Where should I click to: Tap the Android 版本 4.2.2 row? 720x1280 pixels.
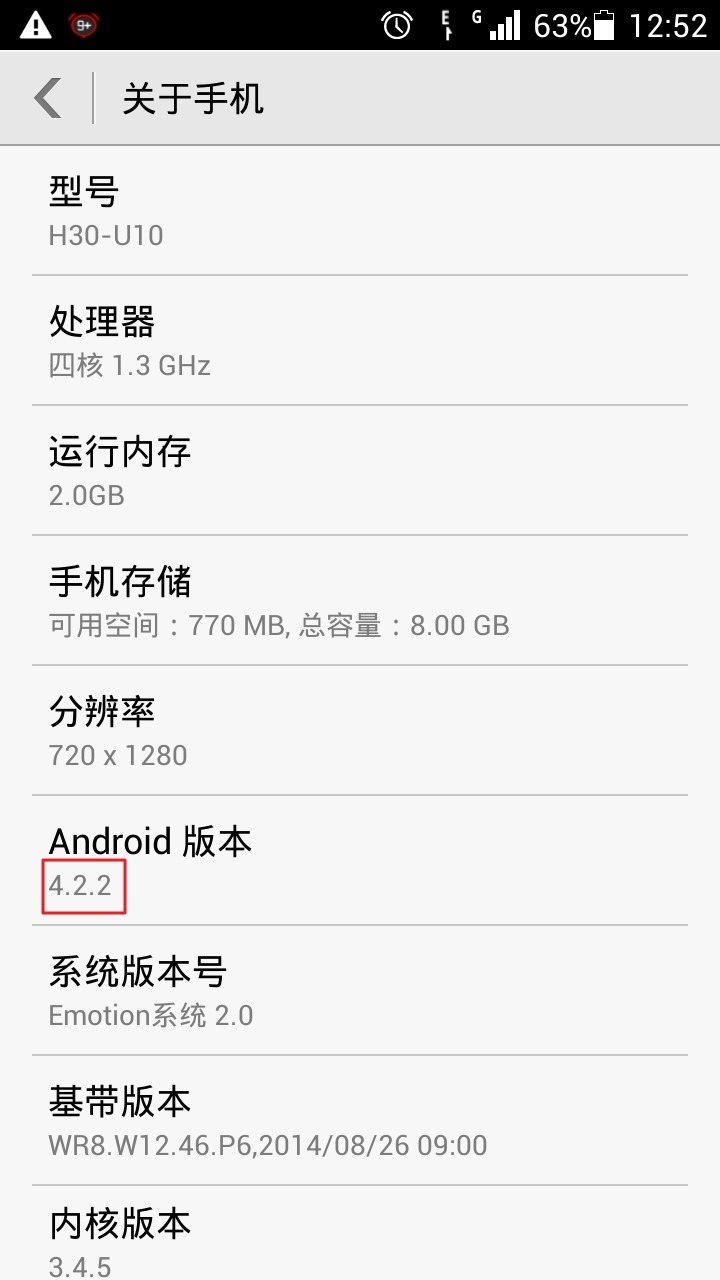tap(360, 861)
